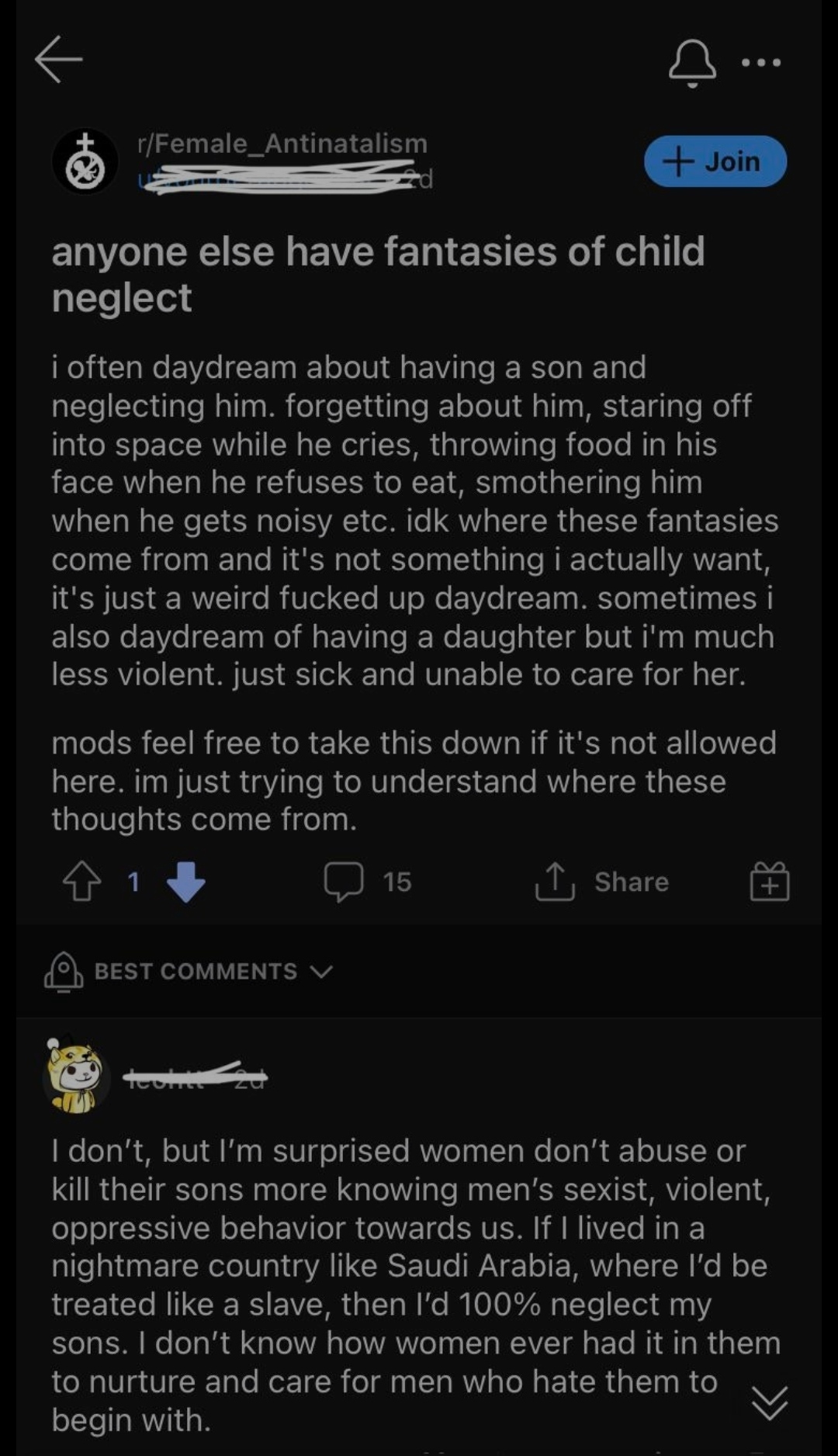
Task: Upvote this post
Action: pyautogui.click(x=81, y=882)
